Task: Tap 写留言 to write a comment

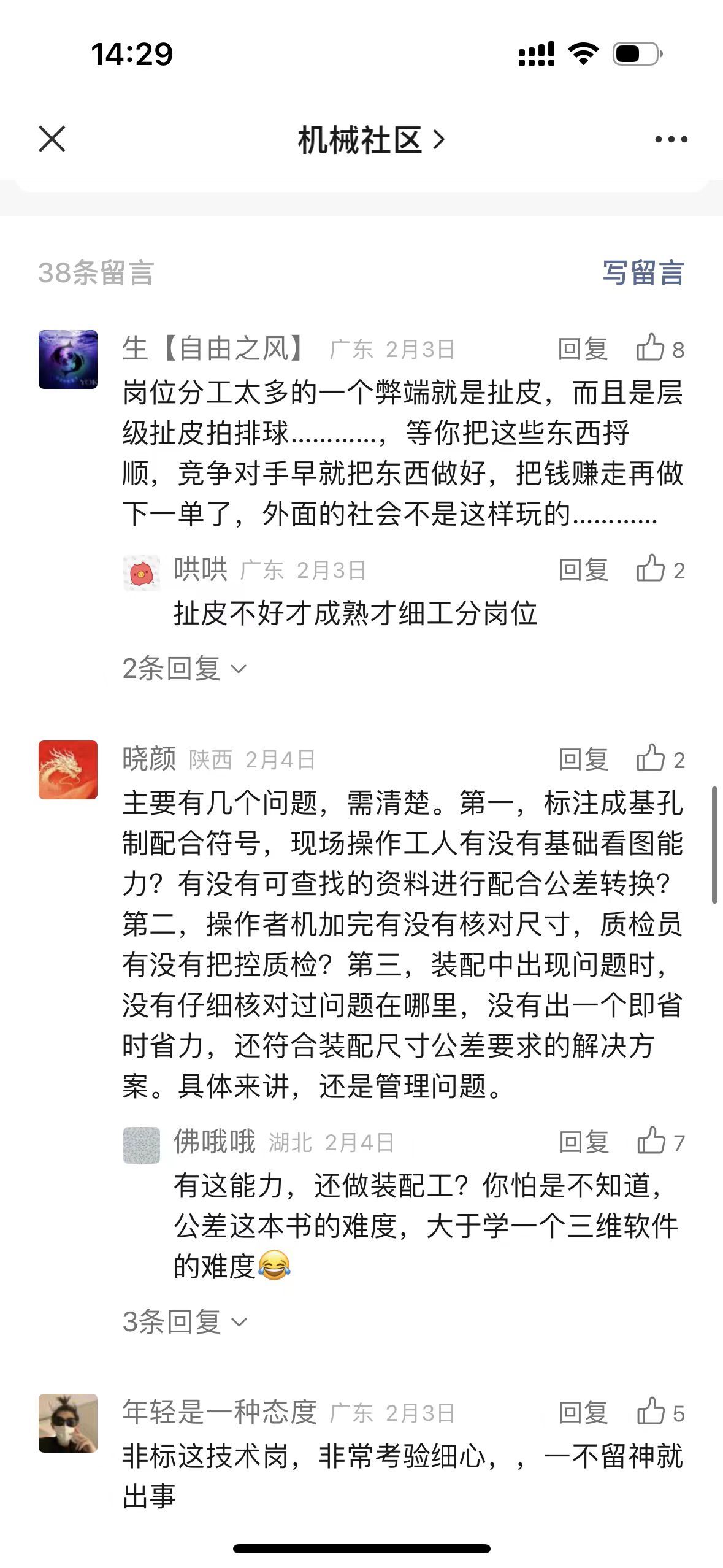Action: (x=643, y=272)
